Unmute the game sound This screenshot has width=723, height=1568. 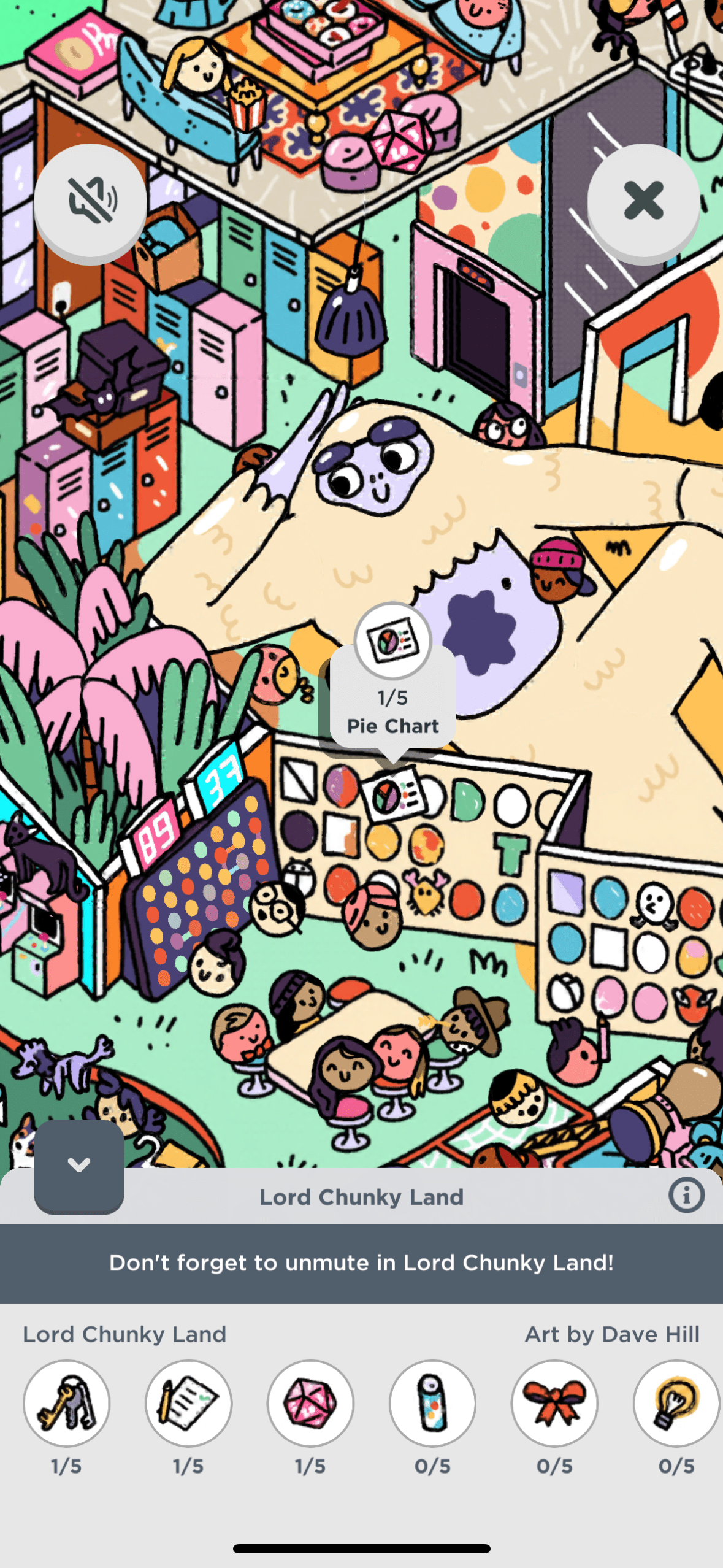click(x=90, y=200)
